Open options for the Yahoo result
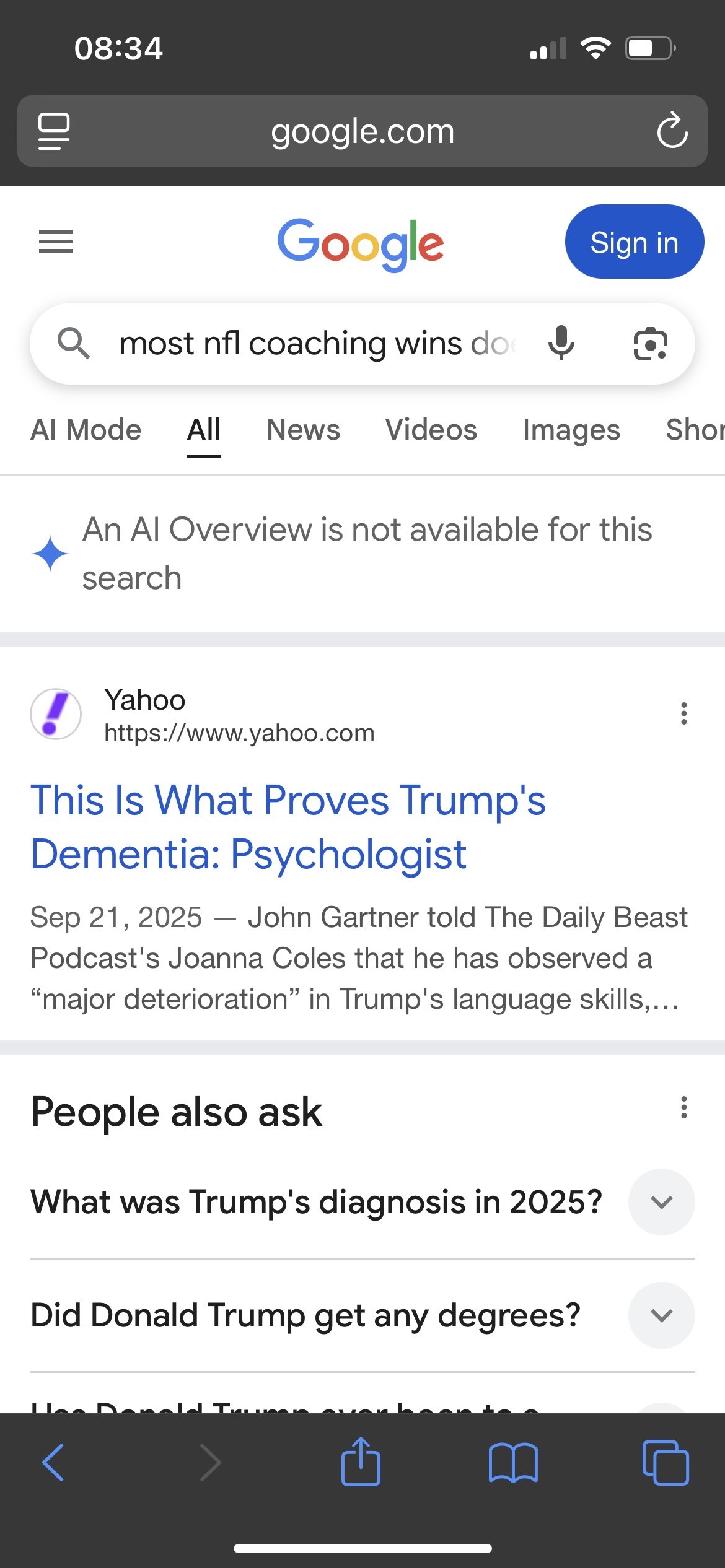 (x=683, y=713)
